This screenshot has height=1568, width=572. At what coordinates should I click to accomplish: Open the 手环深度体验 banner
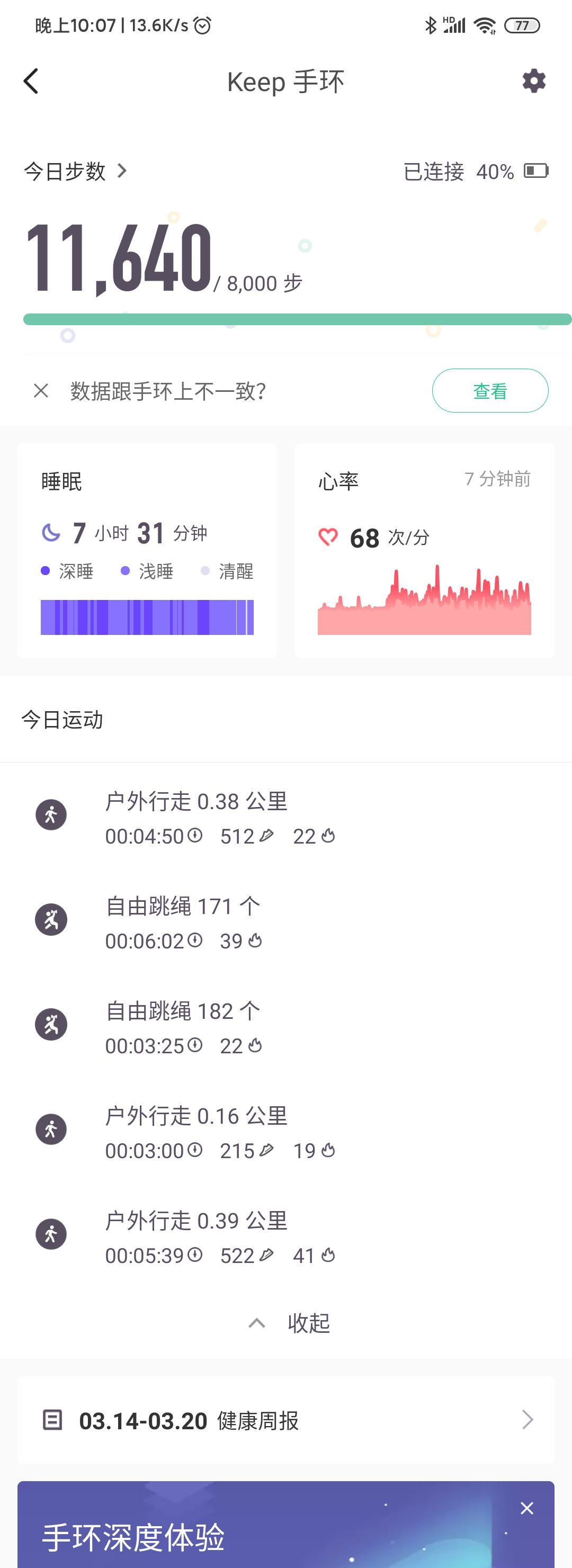click(244, 1534)
